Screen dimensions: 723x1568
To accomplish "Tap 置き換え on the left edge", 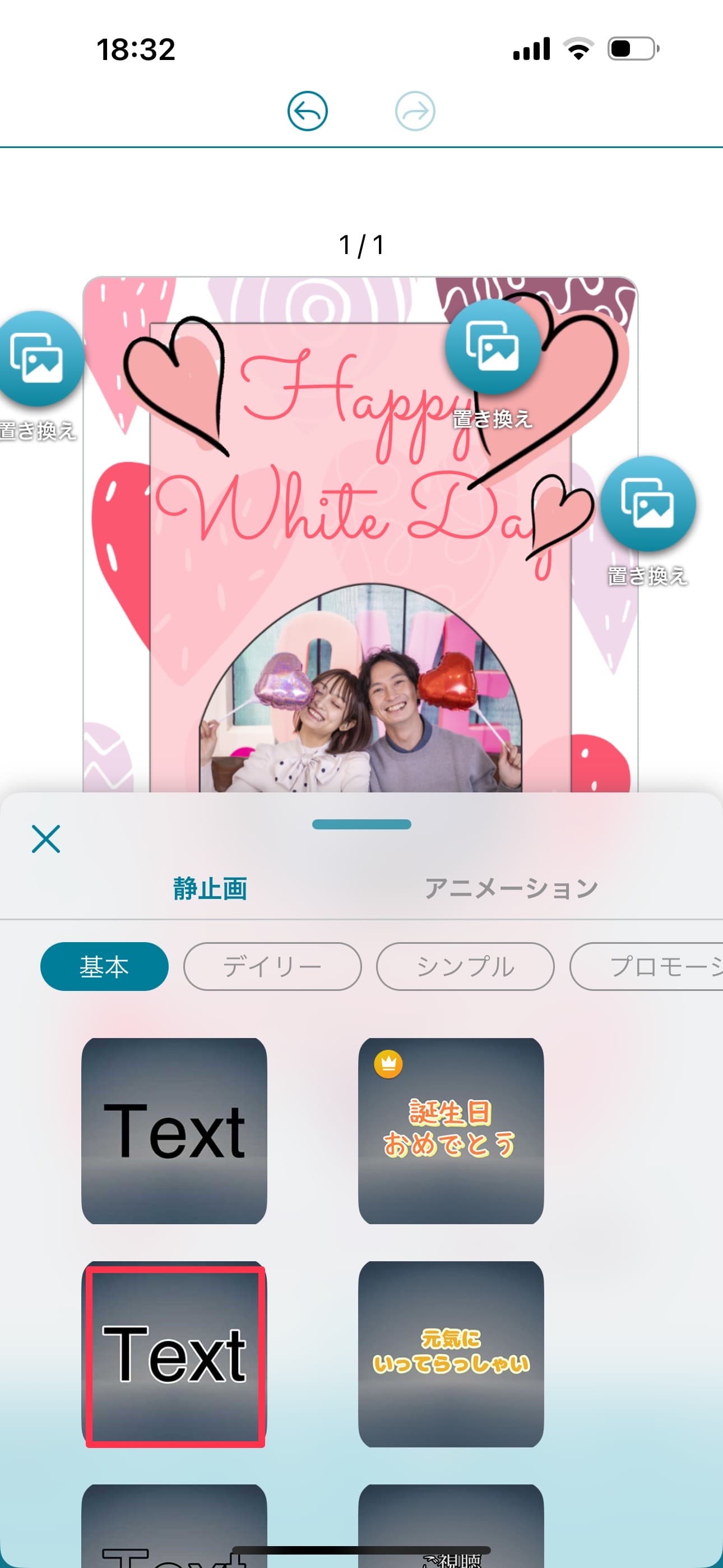I will pyautogui.click(x=36, y=359).
